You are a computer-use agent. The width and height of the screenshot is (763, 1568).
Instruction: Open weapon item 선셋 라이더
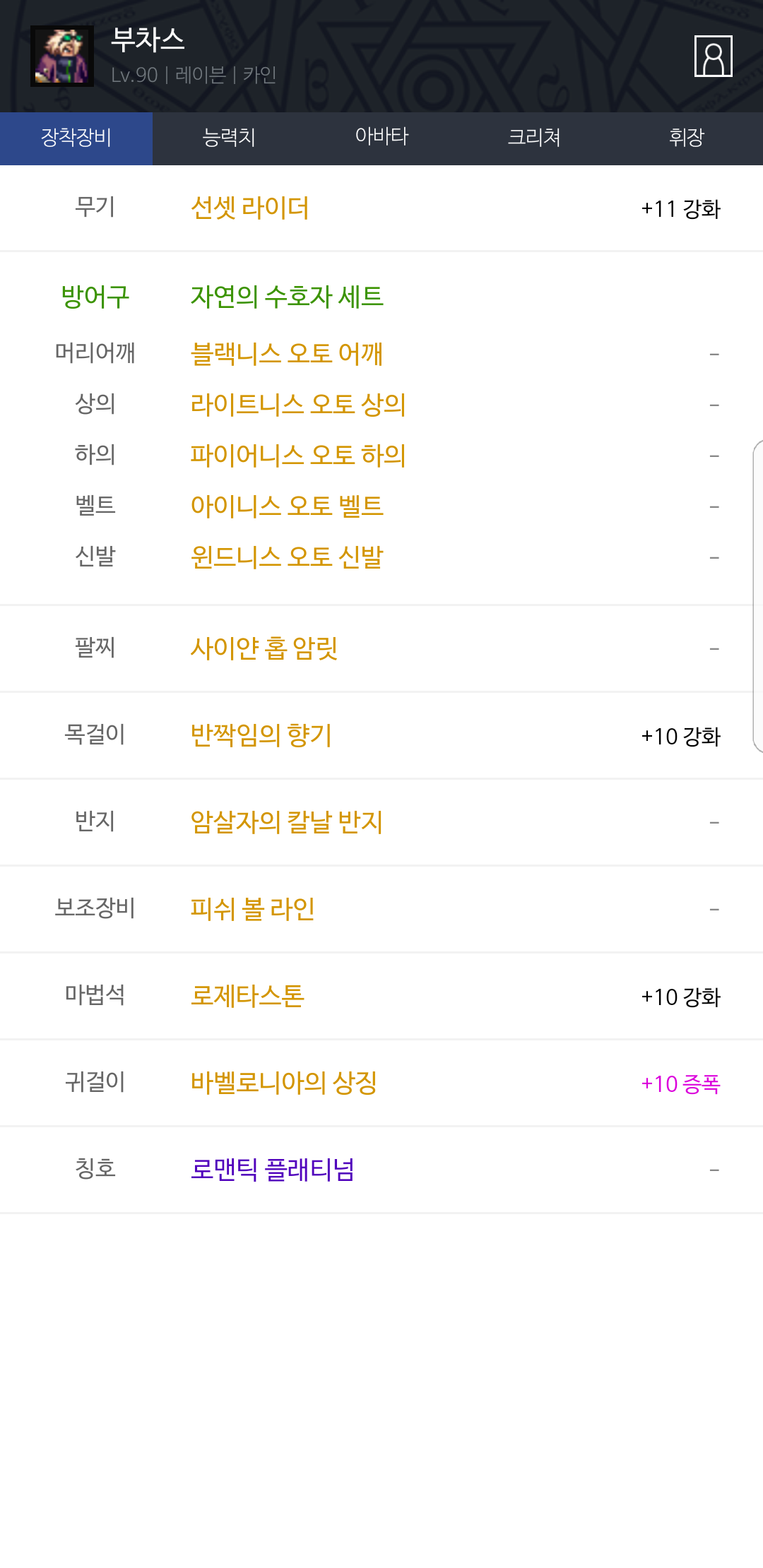pos(249,208)
